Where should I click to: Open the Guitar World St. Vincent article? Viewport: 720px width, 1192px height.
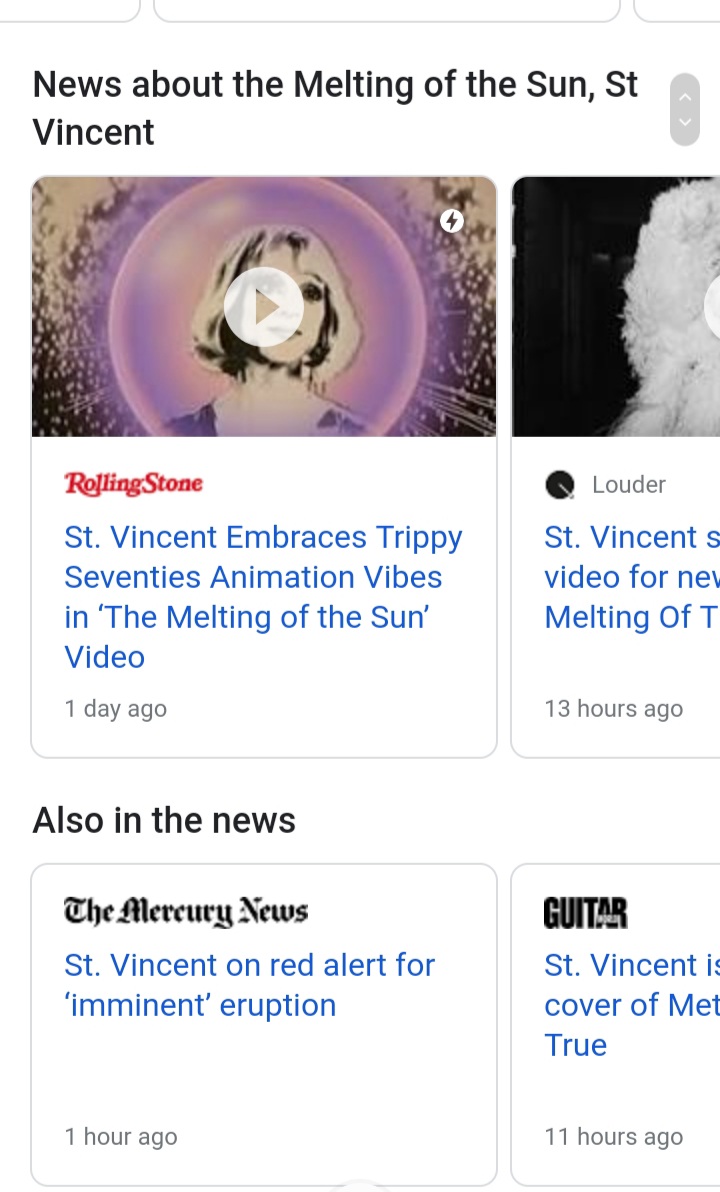[x=632, y=1005]
